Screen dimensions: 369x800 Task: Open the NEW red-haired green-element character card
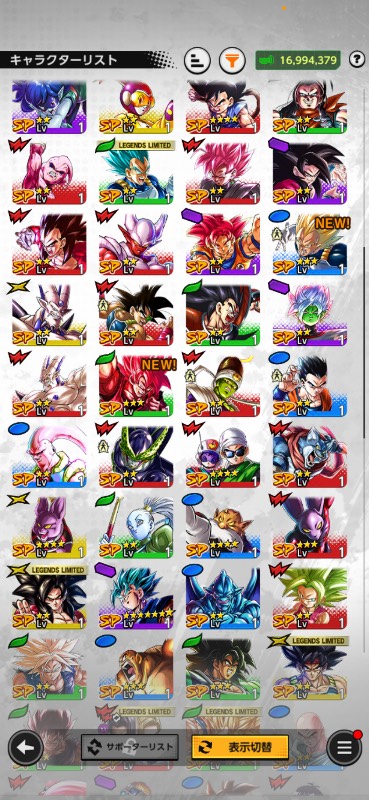click(136, 385)
